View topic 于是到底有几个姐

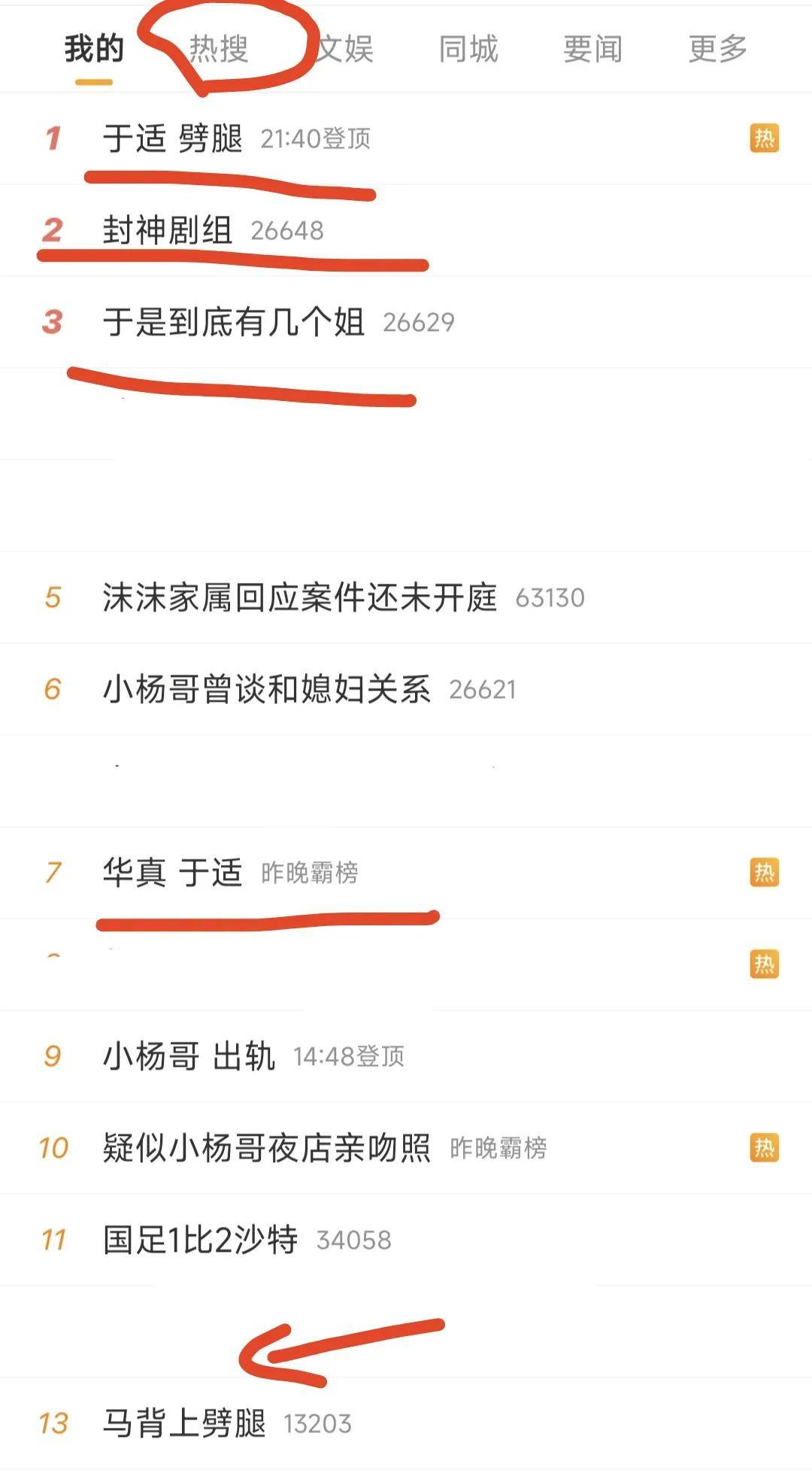click(234, 322)
